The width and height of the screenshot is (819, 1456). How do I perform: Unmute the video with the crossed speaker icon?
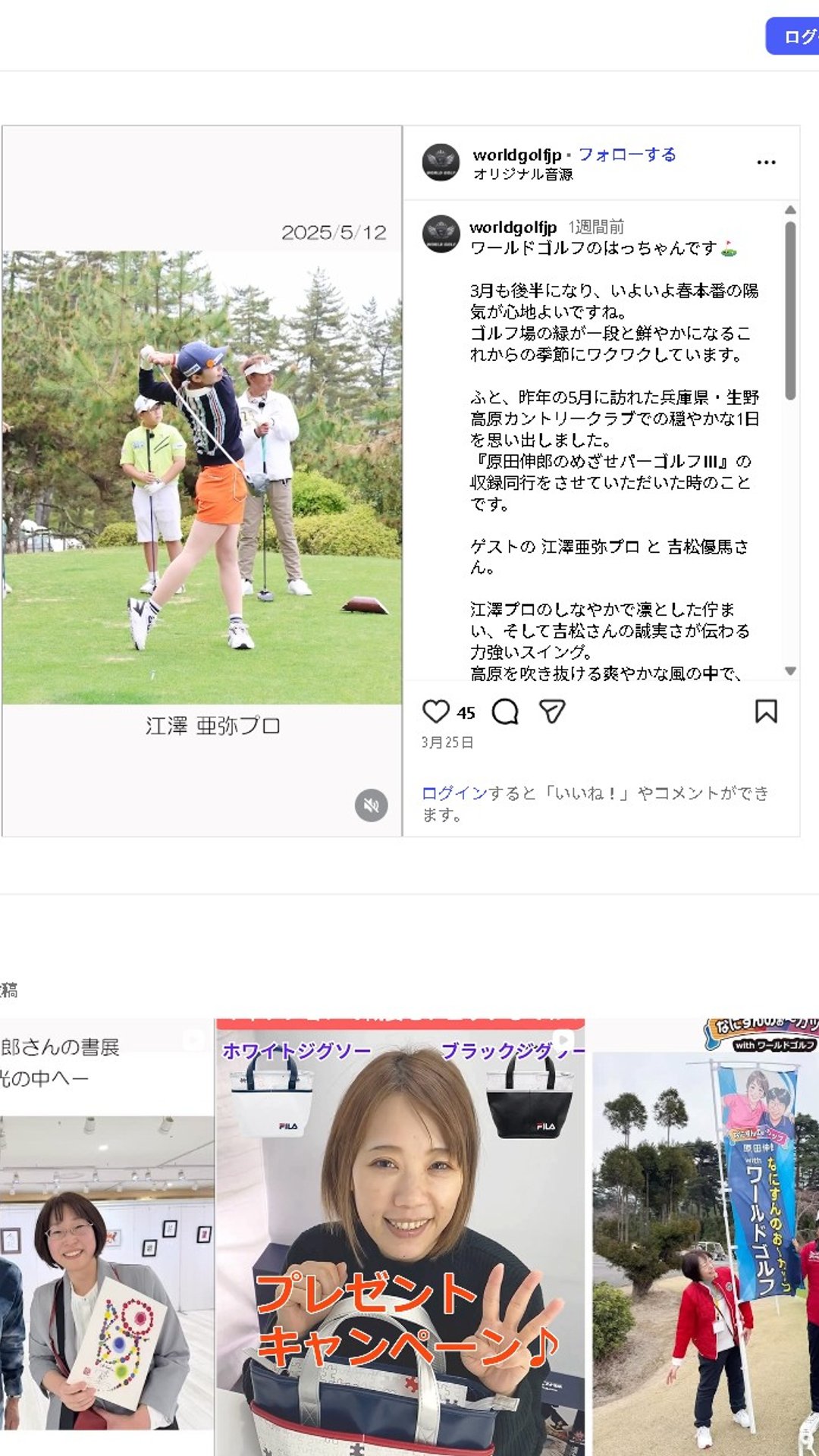click(x=370, y=806)
